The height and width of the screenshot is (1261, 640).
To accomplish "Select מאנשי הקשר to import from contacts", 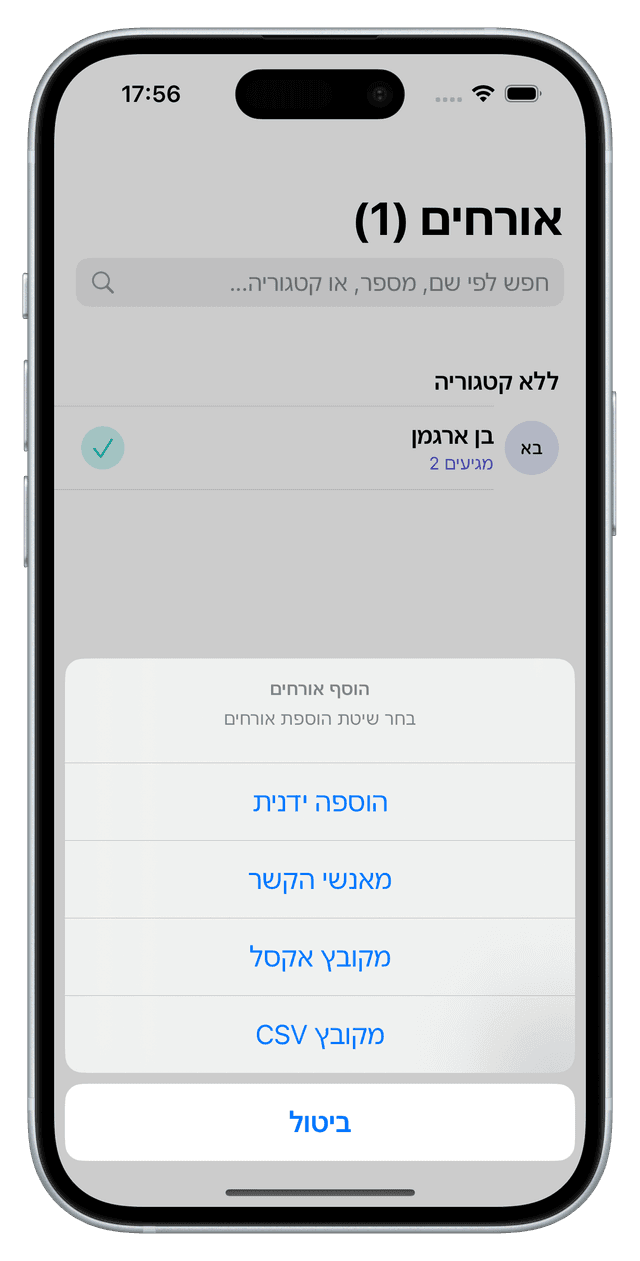I will point(320,880).
